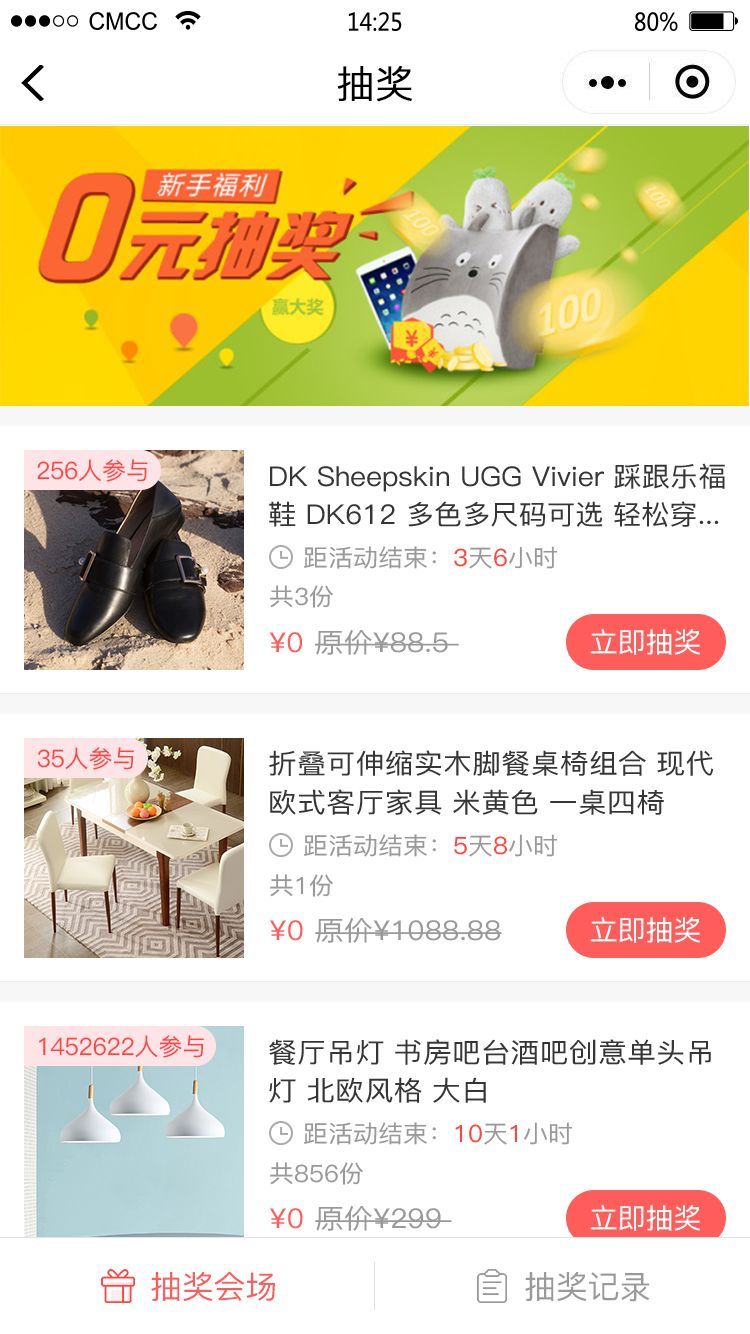Switch to the 抽奖记录 tab

point(563,1287)
